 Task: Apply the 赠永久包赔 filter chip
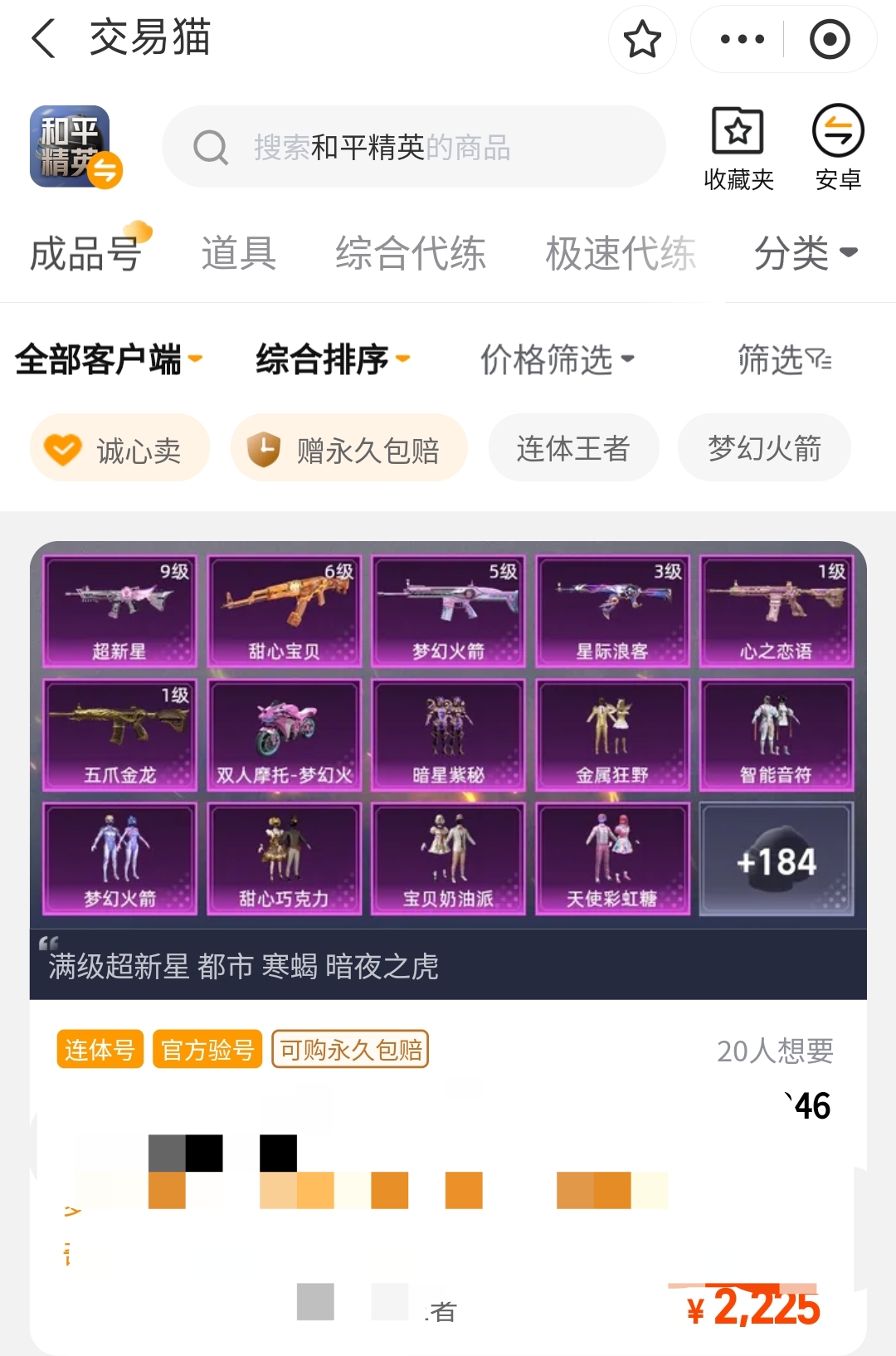click(349, 449)
